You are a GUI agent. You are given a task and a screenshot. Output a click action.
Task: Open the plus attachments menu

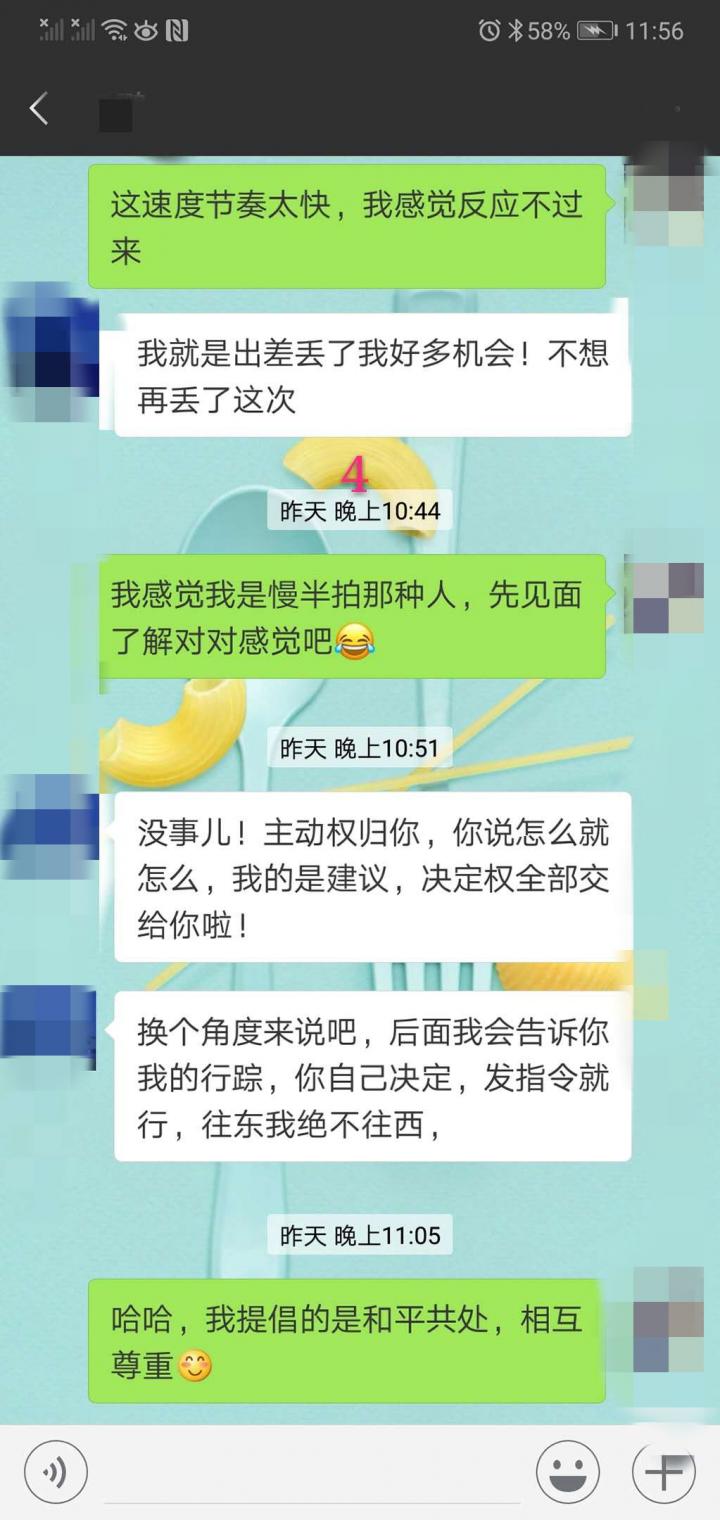pos(663,1472)
